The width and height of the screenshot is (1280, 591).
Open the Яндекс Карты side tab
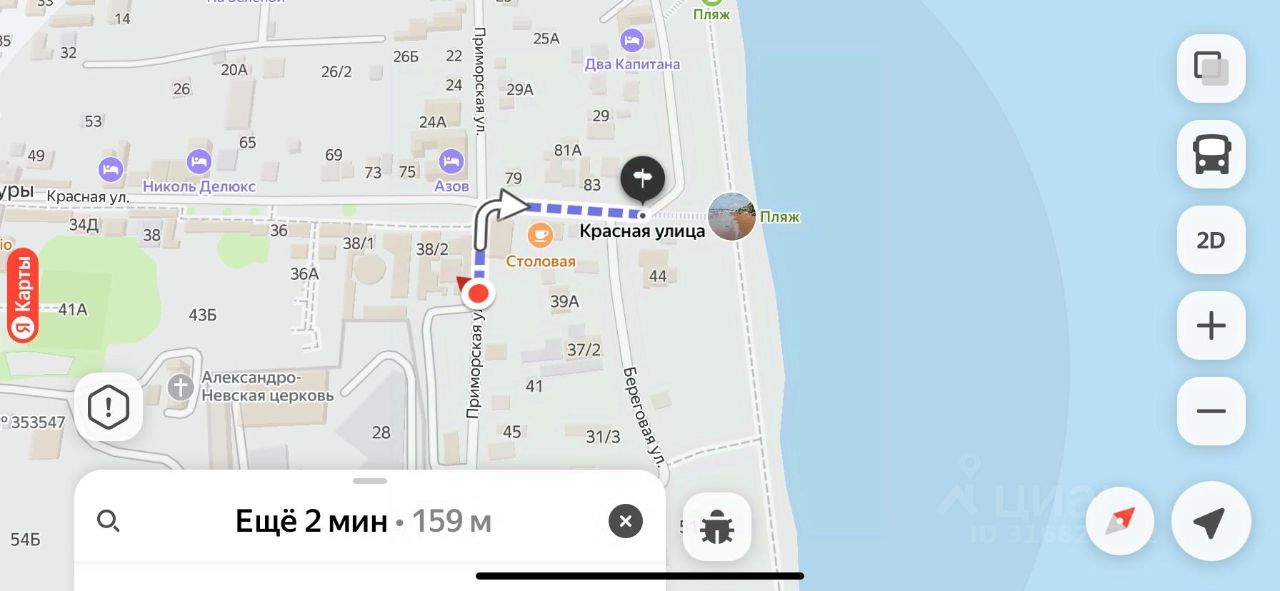(22, 296)
